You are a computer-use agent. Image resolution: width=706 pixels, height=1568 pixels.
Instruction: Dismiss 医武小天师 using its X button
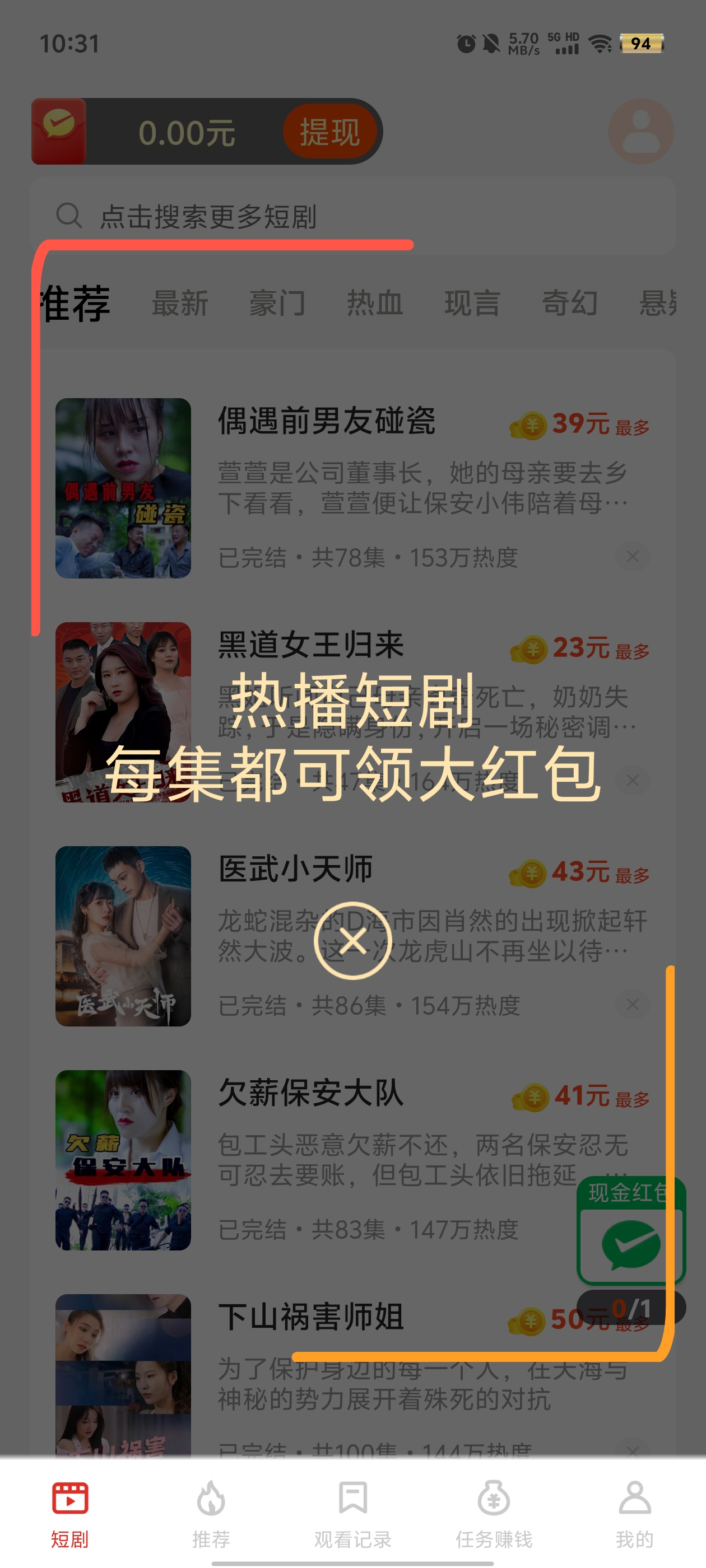tap(632, 1004)
